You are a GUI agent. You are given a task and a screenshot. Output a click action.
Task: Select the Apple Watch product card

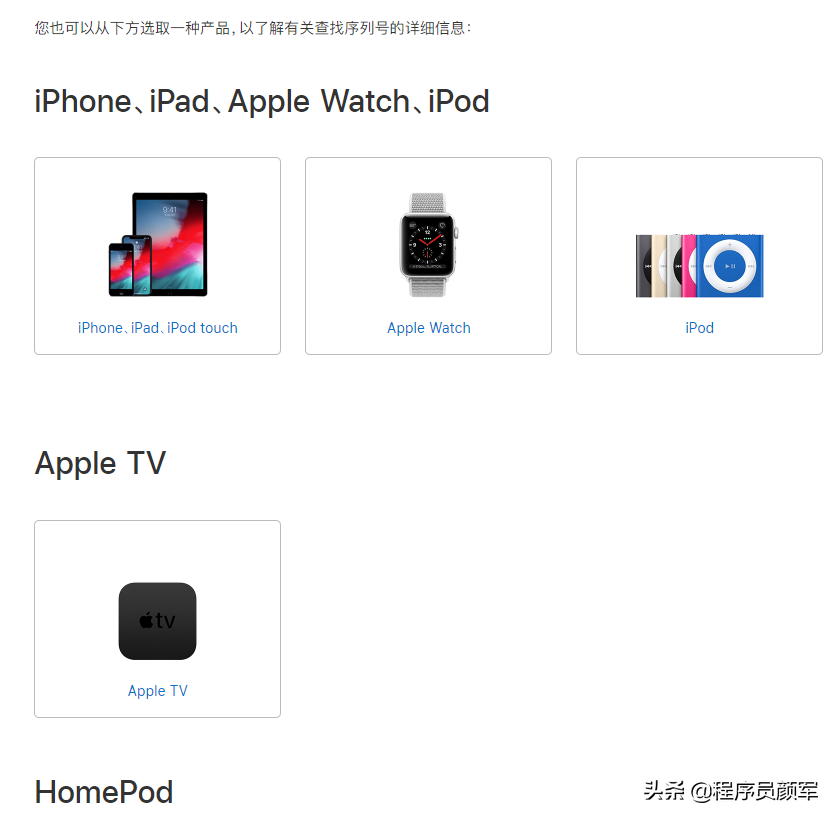tap(428, 256)
